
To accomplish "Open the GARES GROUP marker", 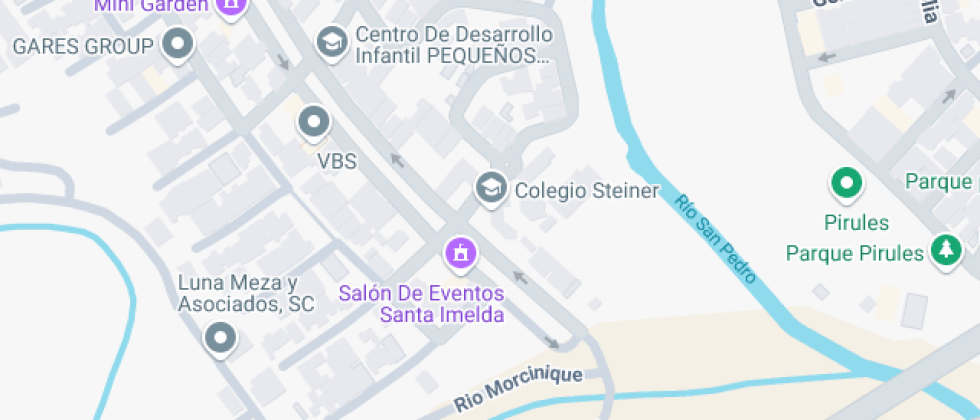I will click(x=179, y=45).
